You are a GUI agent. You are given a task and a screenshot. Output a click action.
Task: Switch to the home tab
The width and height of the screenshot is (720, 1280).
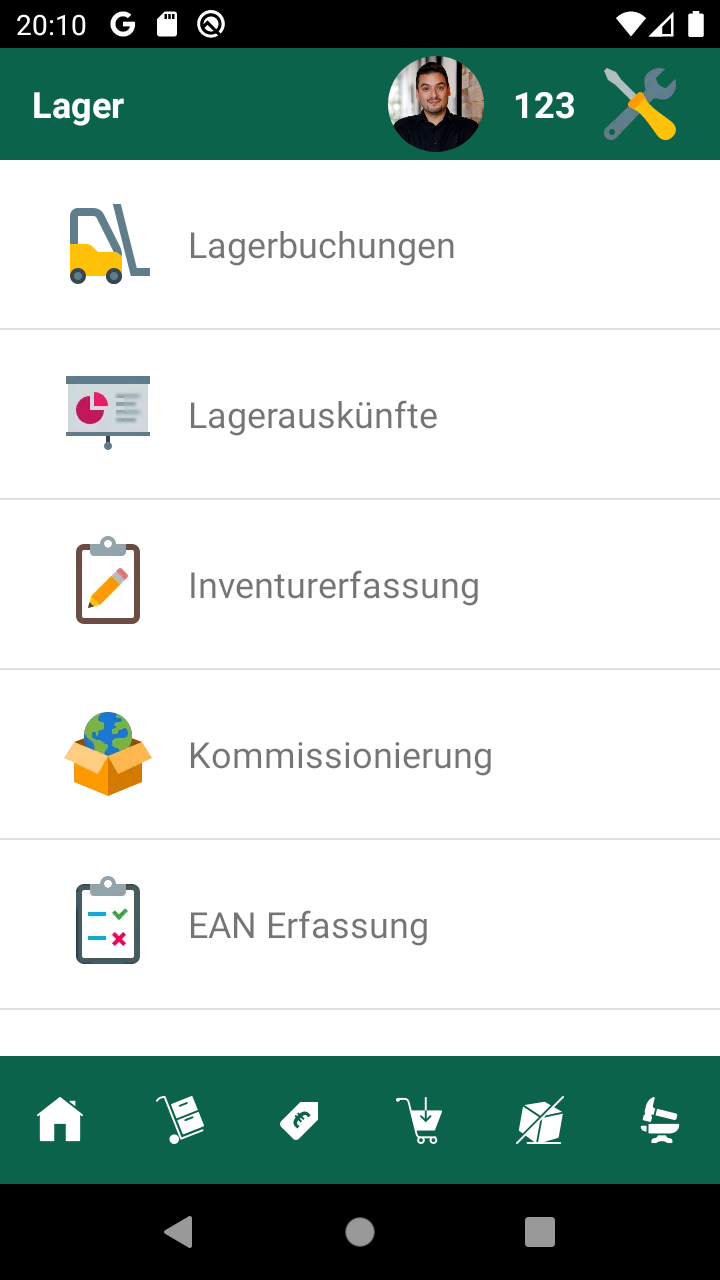pos(60,1119)
